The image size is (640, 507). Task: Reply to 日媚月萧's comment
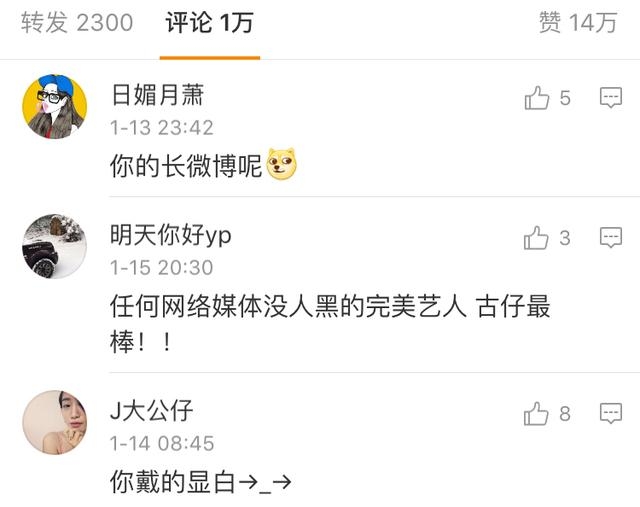coord(611,97)
